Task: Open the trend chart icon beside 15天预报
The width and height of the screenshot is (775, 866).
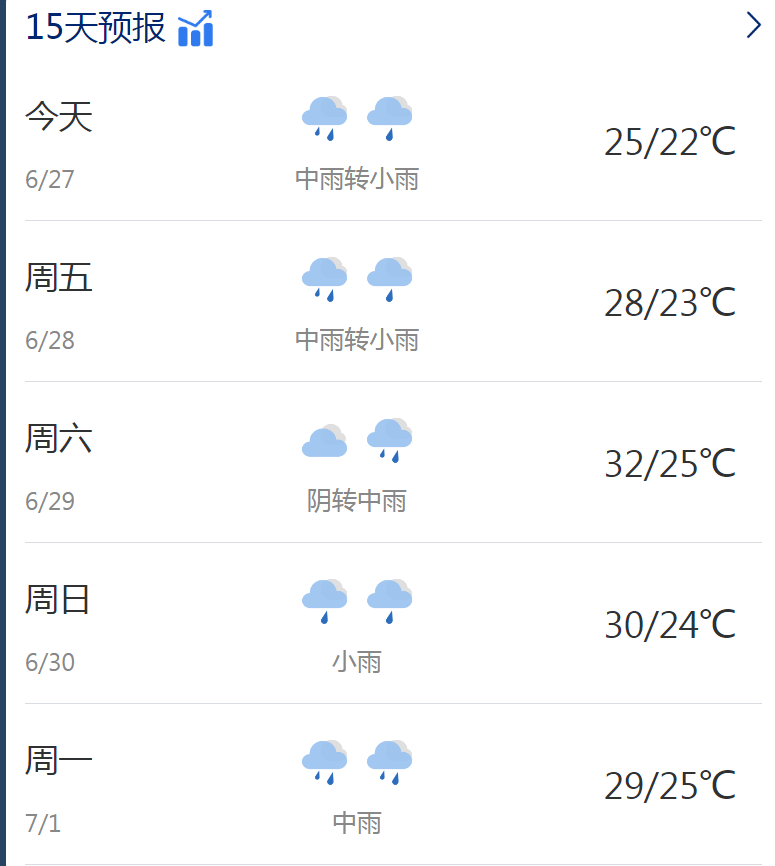Action: tap(196, 29)
